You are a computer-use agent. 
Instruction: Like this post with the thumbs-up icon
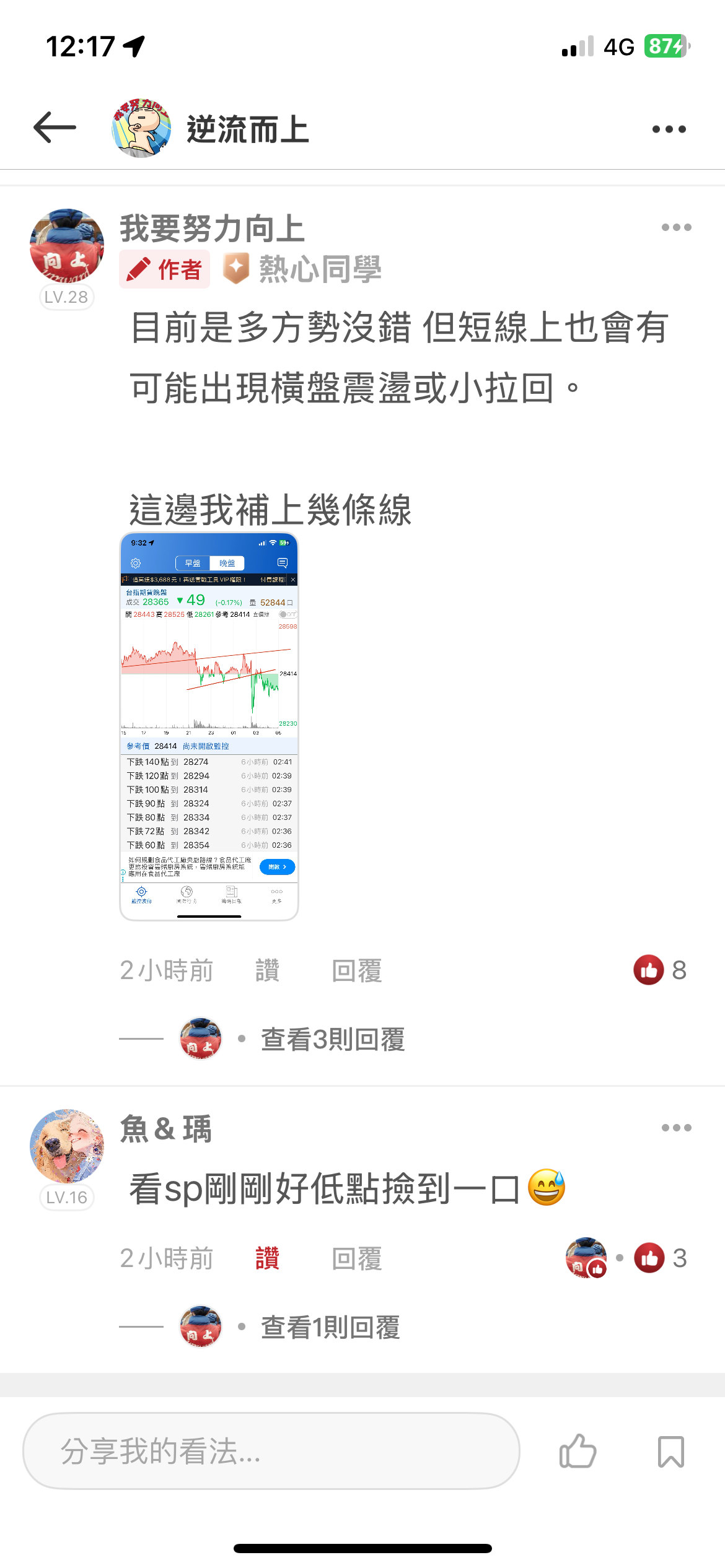578,1451
